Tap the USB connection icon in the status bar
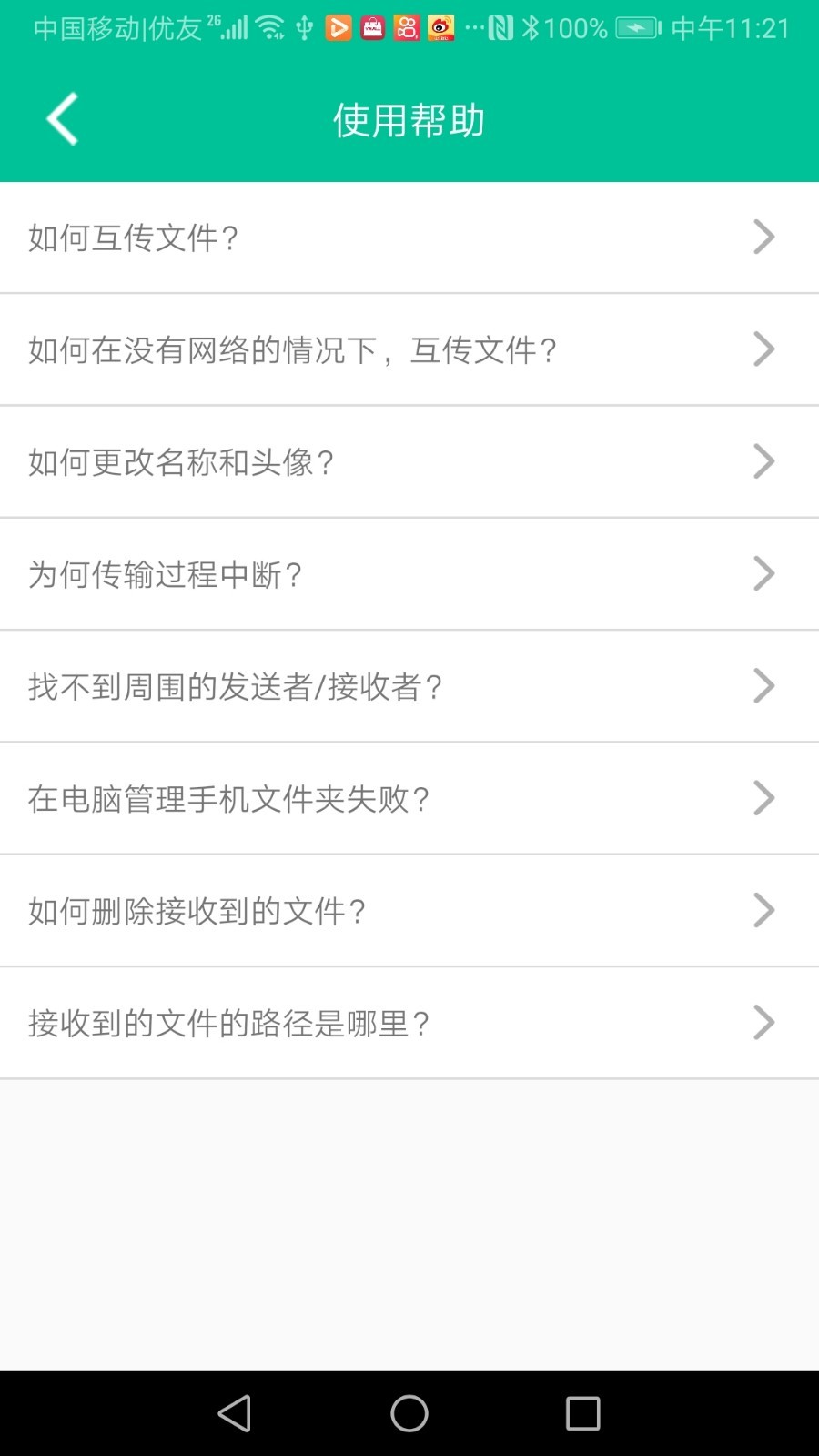The height and width of the screenshot is (1456, 819). [304, 28]
